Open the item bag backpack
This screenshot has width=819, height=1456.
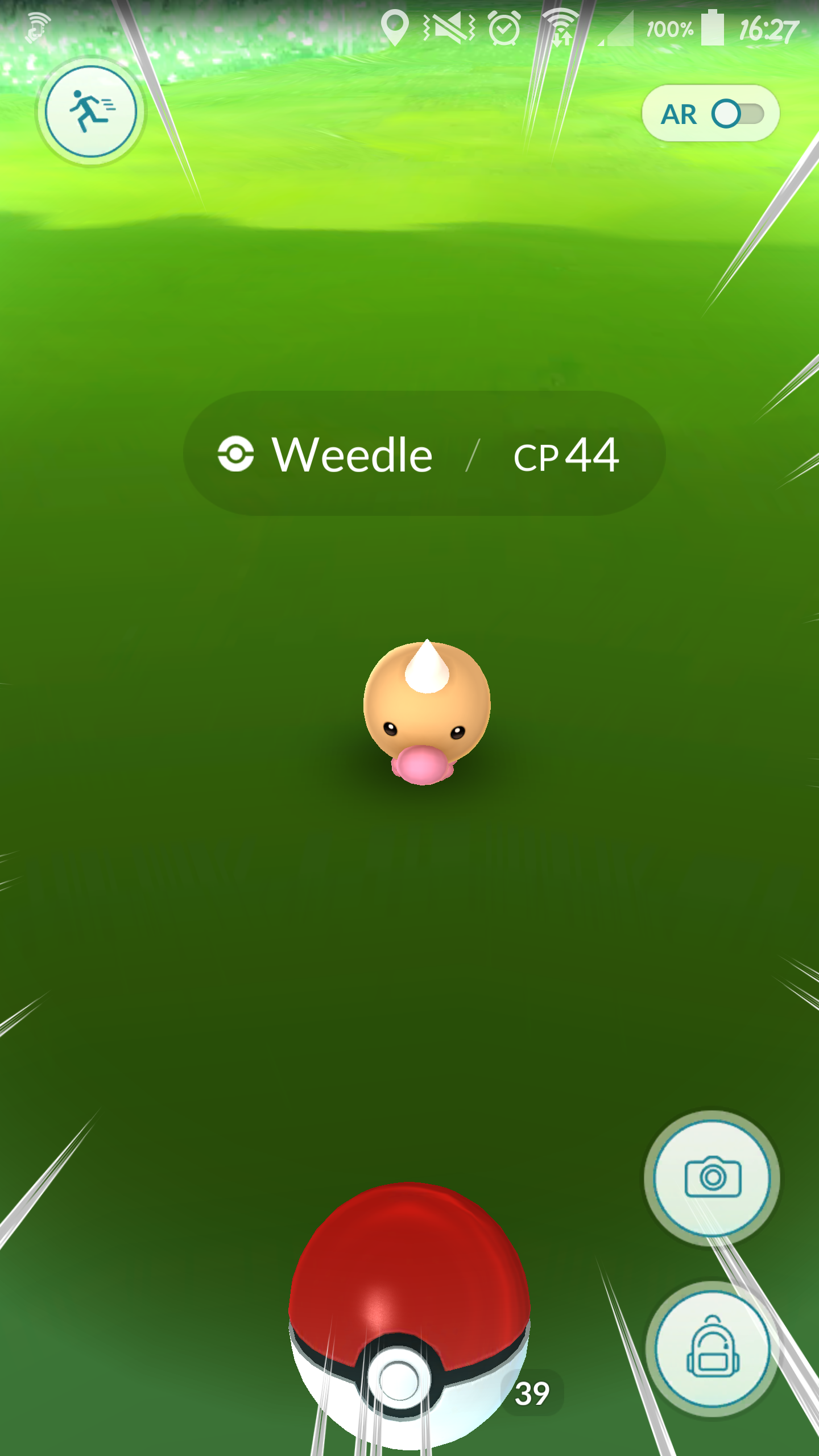[712, 1348]
